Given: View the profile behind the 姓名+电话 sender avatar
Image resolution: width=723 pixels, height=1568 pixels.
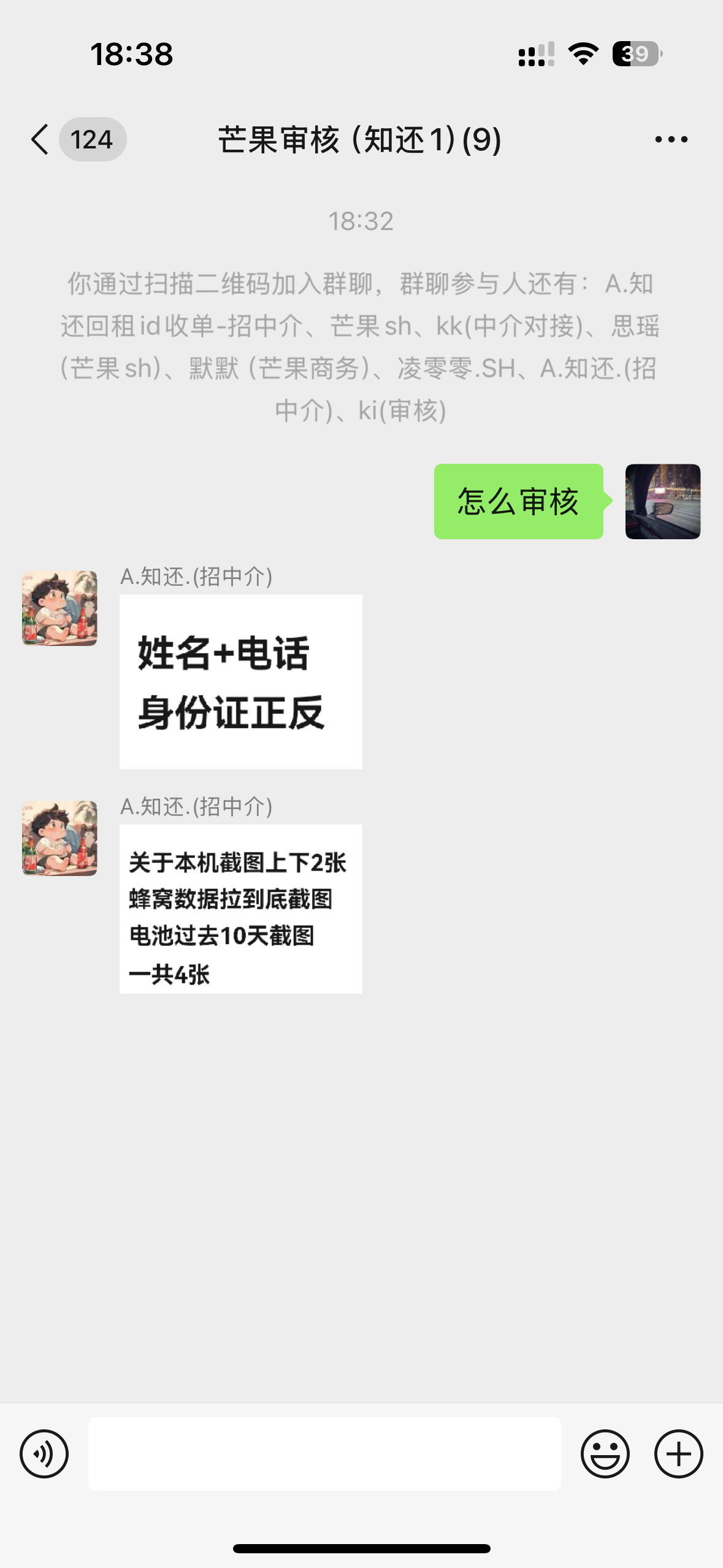Looking at the screenshot, I should point(59,608).
